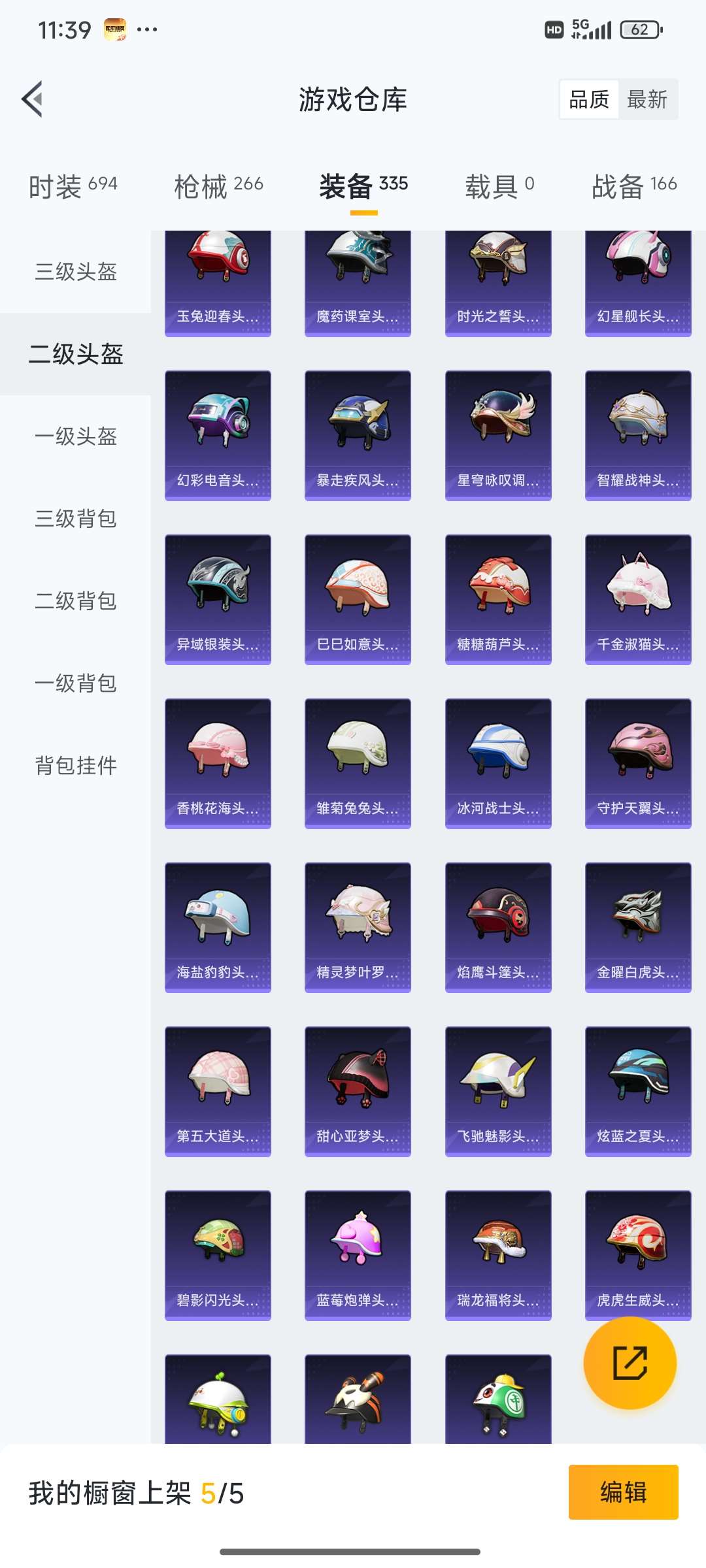The height and width of the screenshot is (1568, 706).
Task: Select the 甜心亚梦头盔 black cat-ear helmet
Action: [x=358, y=1088]
